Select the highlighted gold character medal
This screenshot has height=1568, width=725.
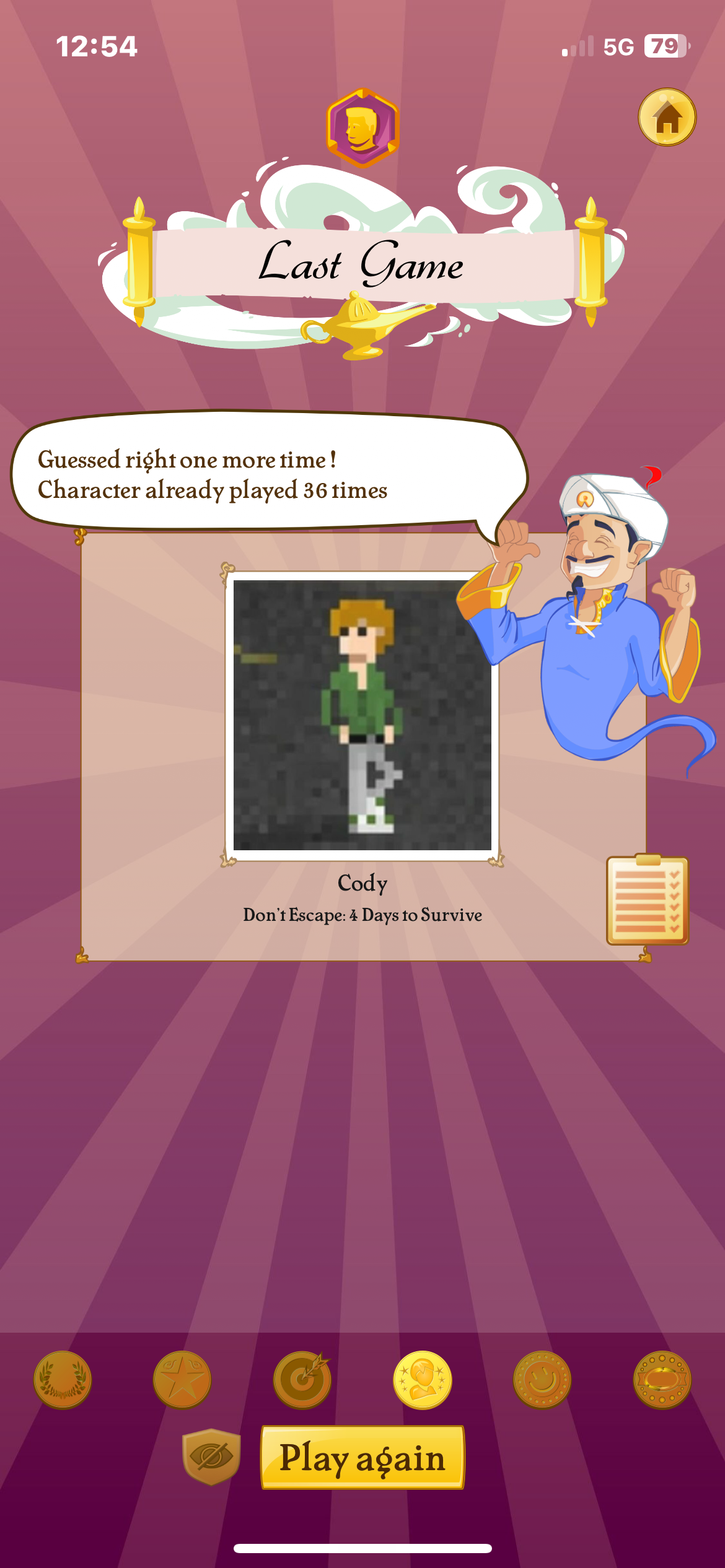[423, 1380]
